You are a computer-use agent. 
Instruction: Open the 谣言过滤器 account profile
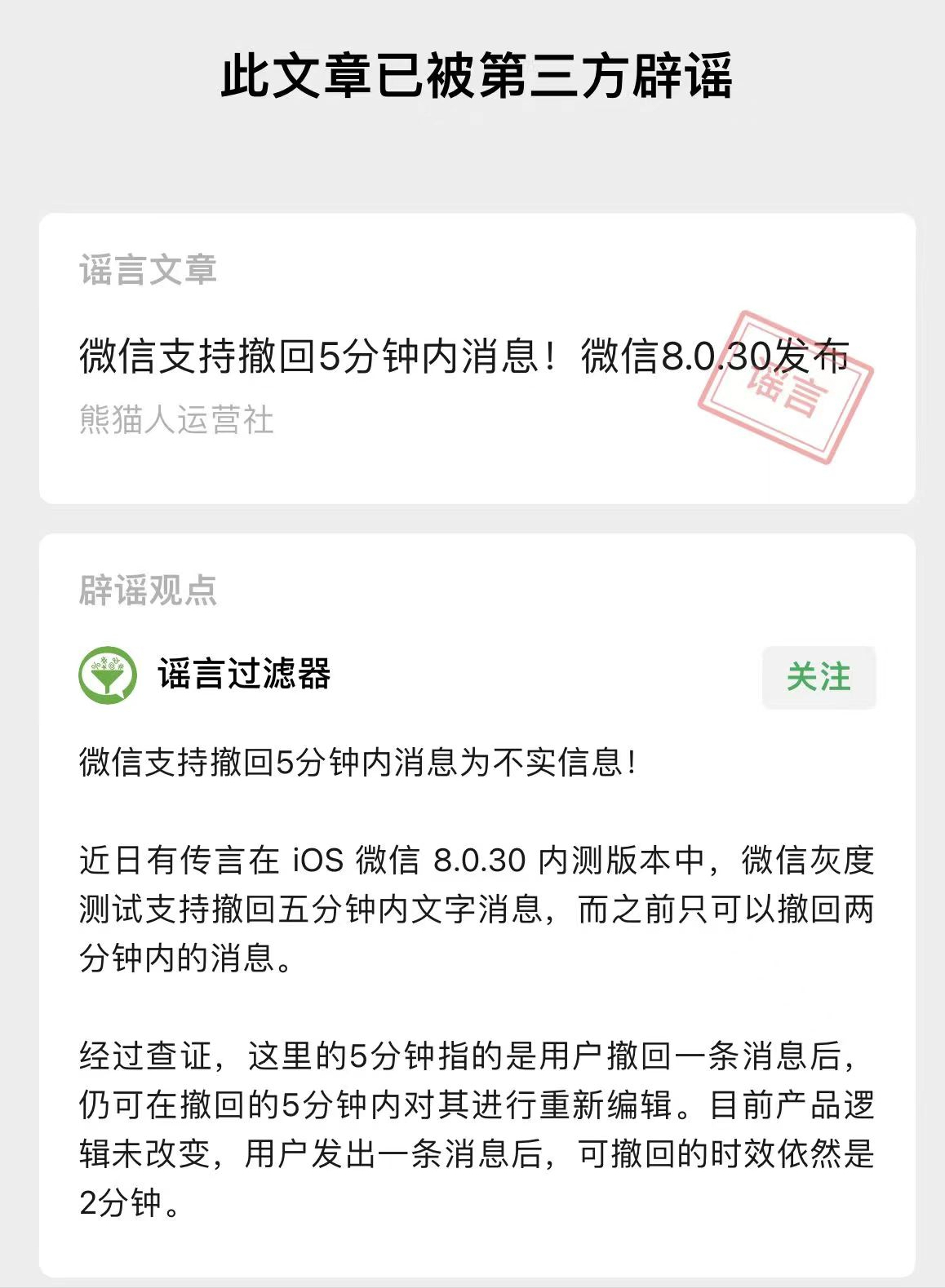[243, 675]
